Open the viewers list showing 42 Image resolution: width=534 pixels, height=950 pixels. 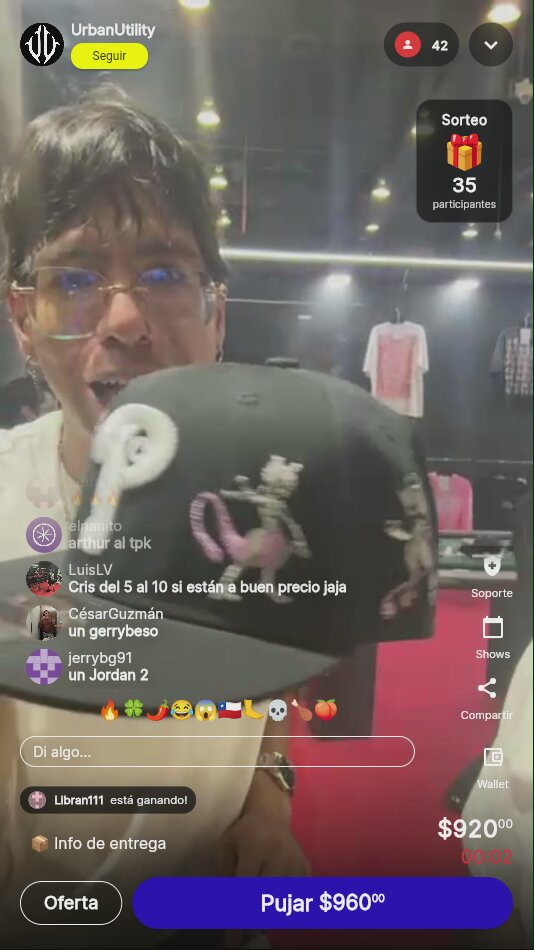(421, 45)
